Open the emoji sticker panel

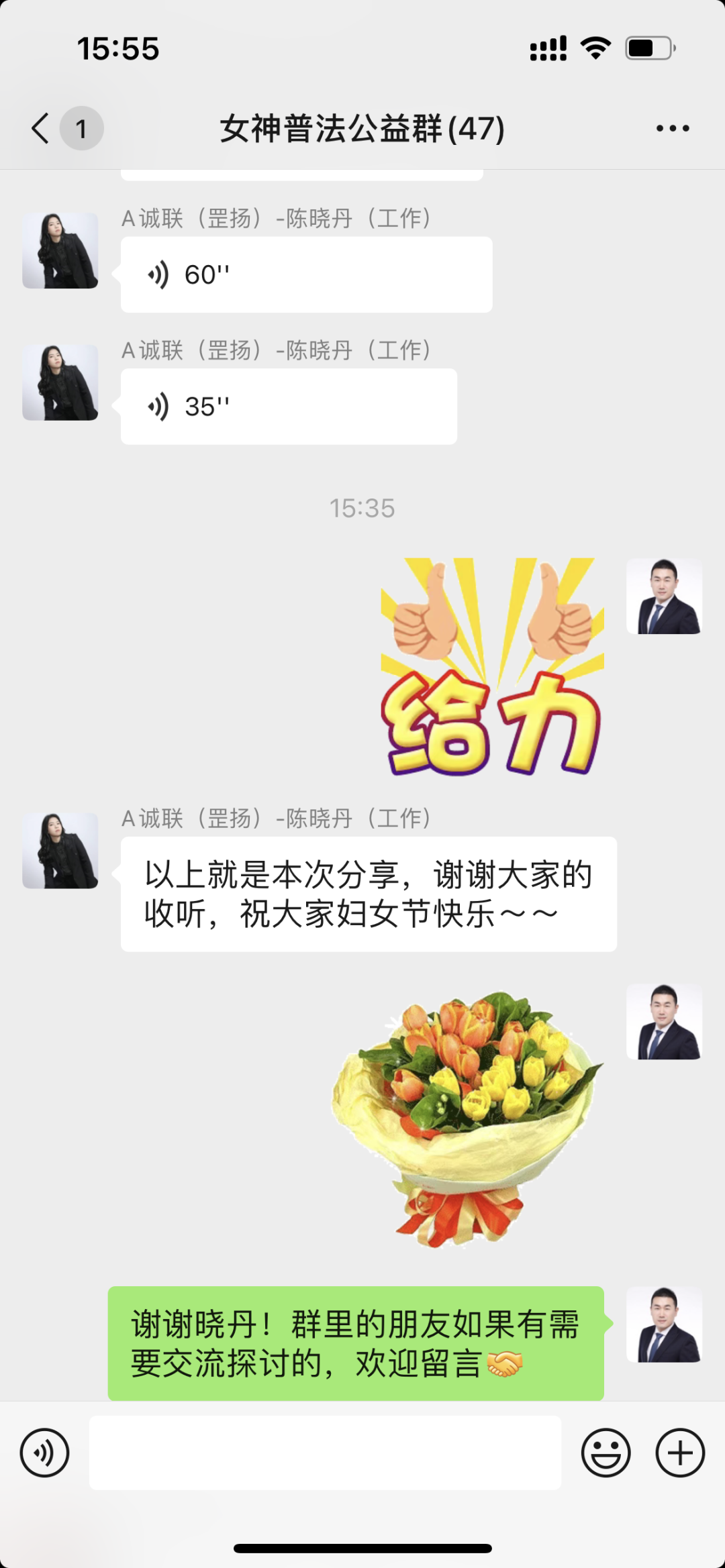(606, 1453)
